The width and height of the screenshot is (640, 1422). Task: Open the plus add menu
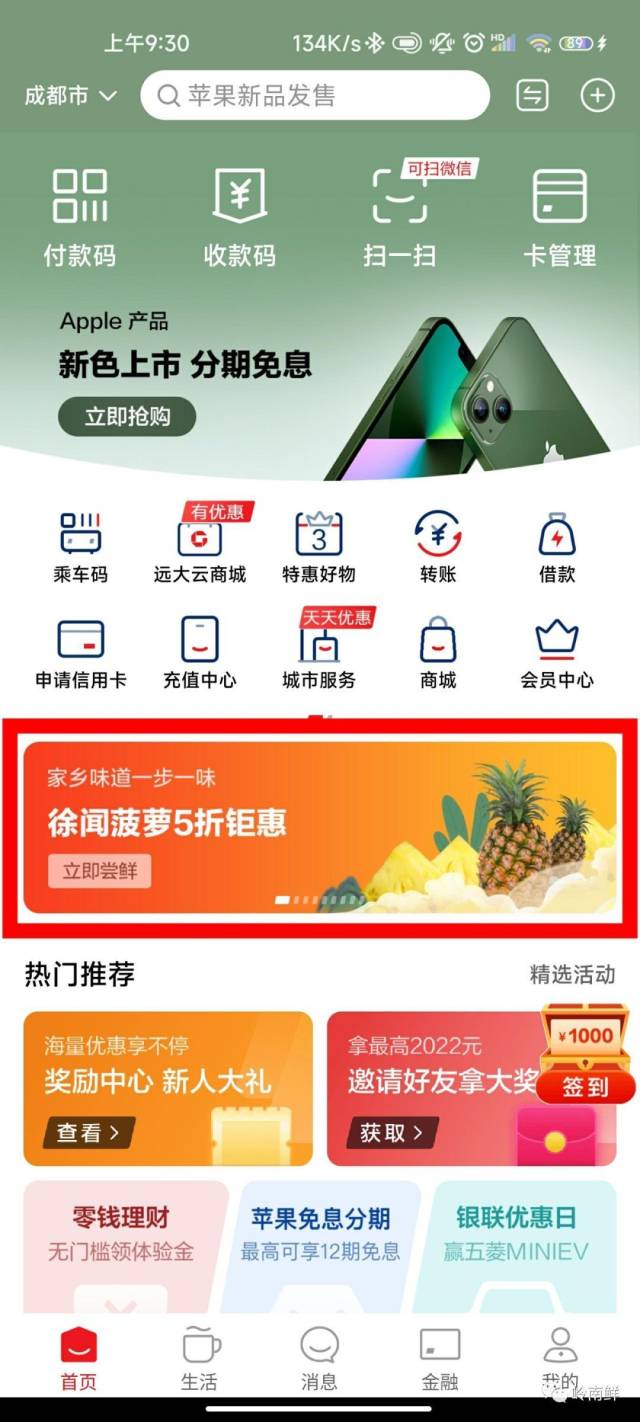(x=597, y=96)
